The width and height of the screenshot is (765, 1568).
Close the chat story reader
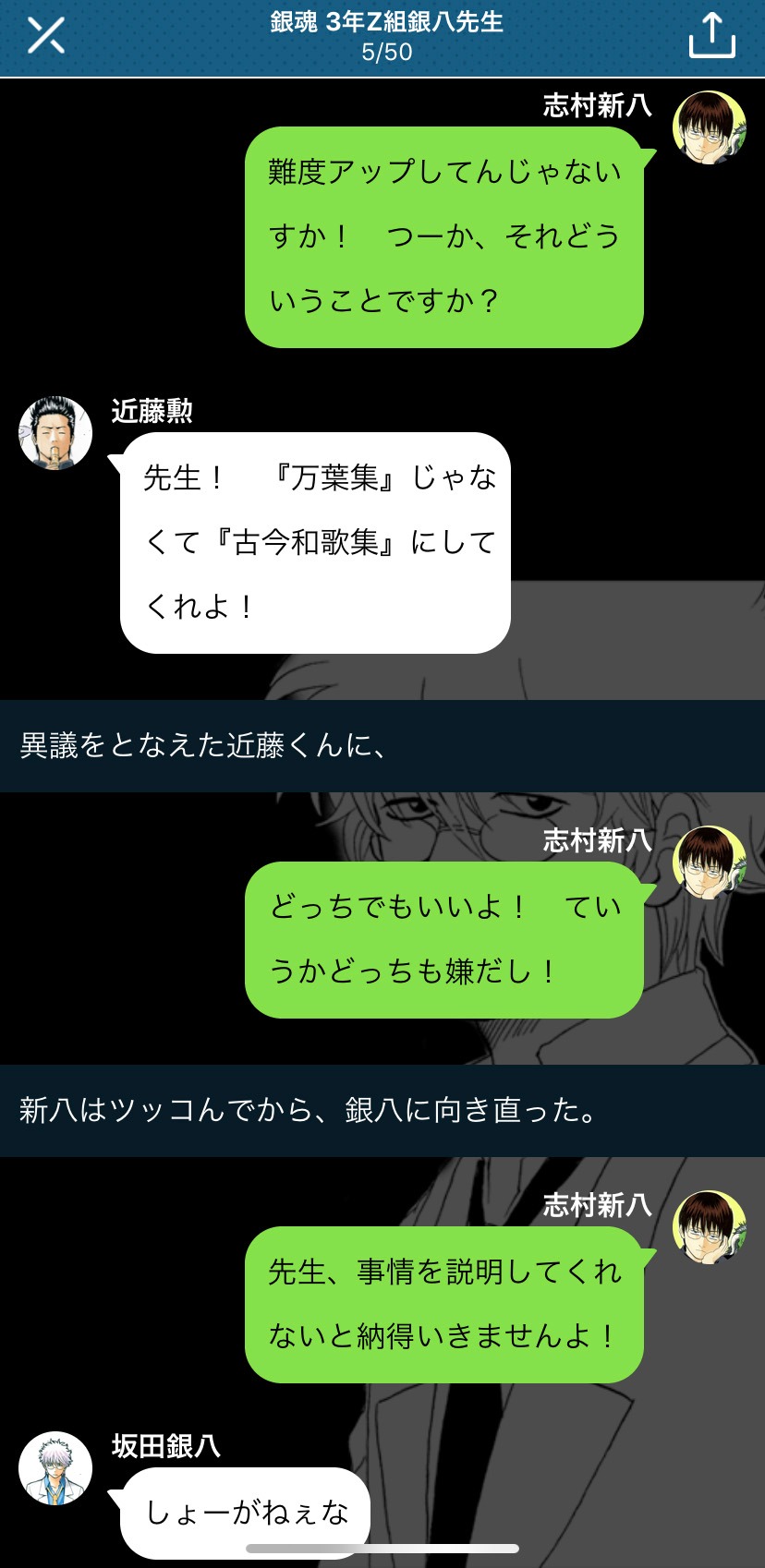pyautogui.click(x=45, y=36)
